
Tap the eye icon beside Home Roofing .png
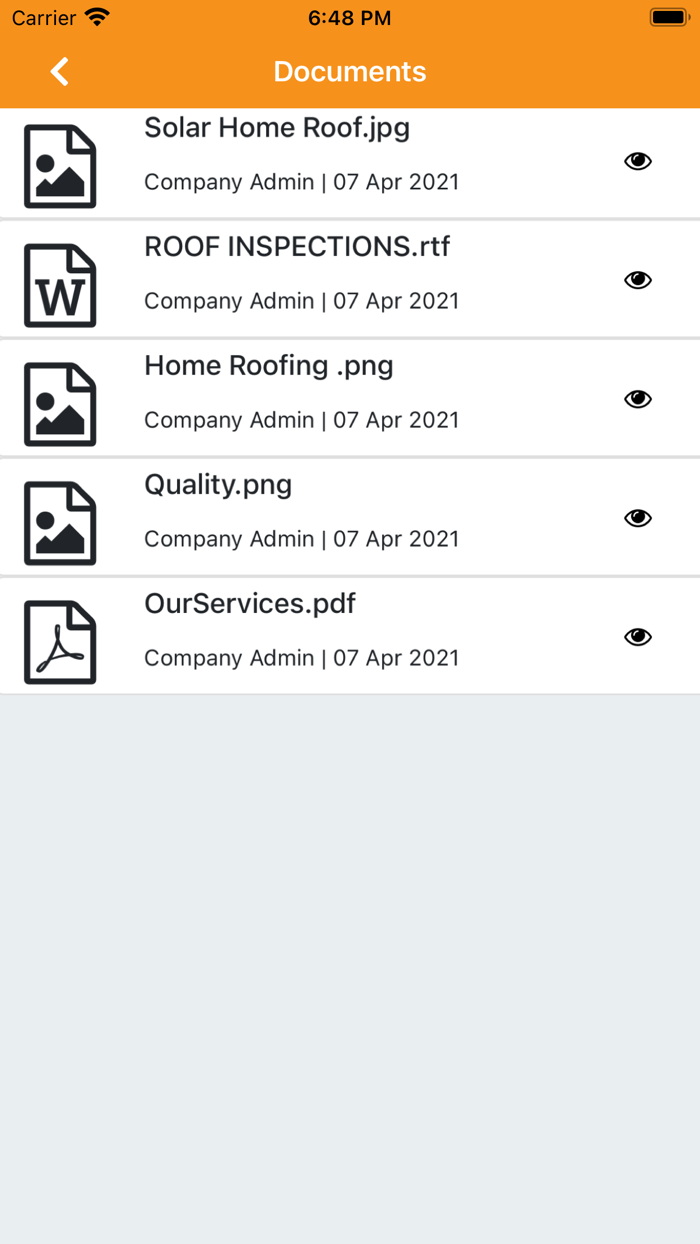pyautogui.click(x=638, y=399)
